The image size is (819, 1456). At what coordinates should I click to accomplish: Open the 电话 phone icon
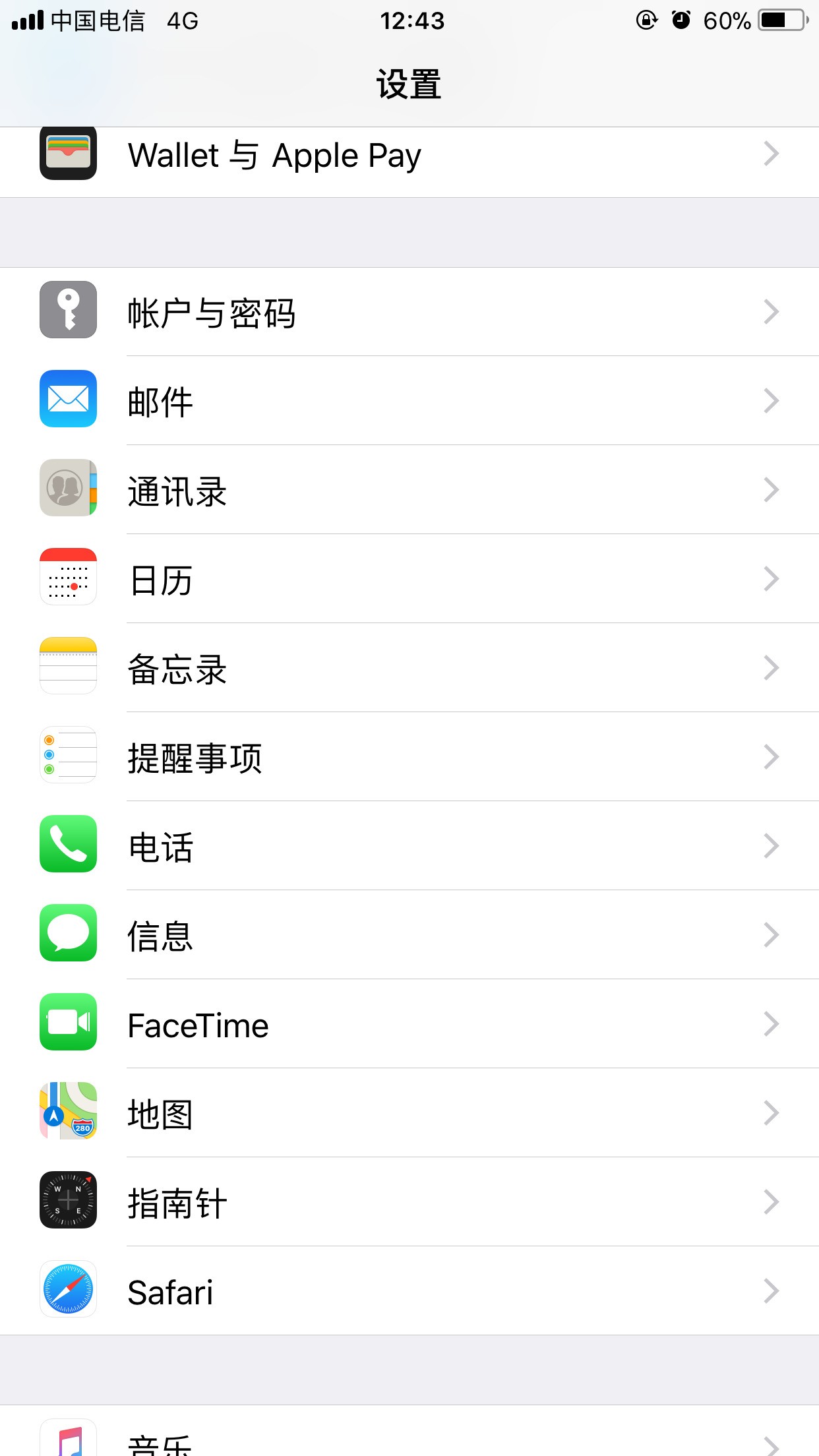coord(68,845)
